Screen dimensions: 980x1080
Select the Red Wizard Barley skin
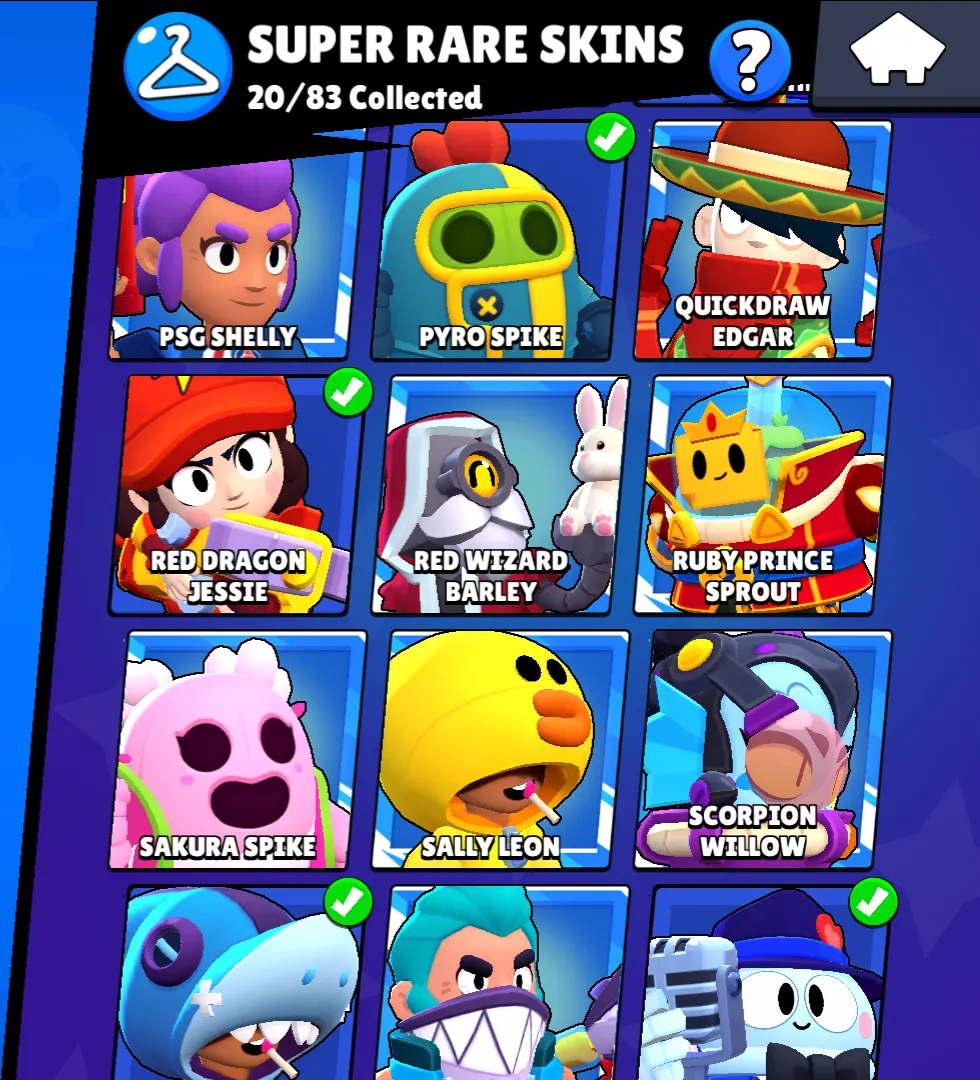(x=499, y=497)
